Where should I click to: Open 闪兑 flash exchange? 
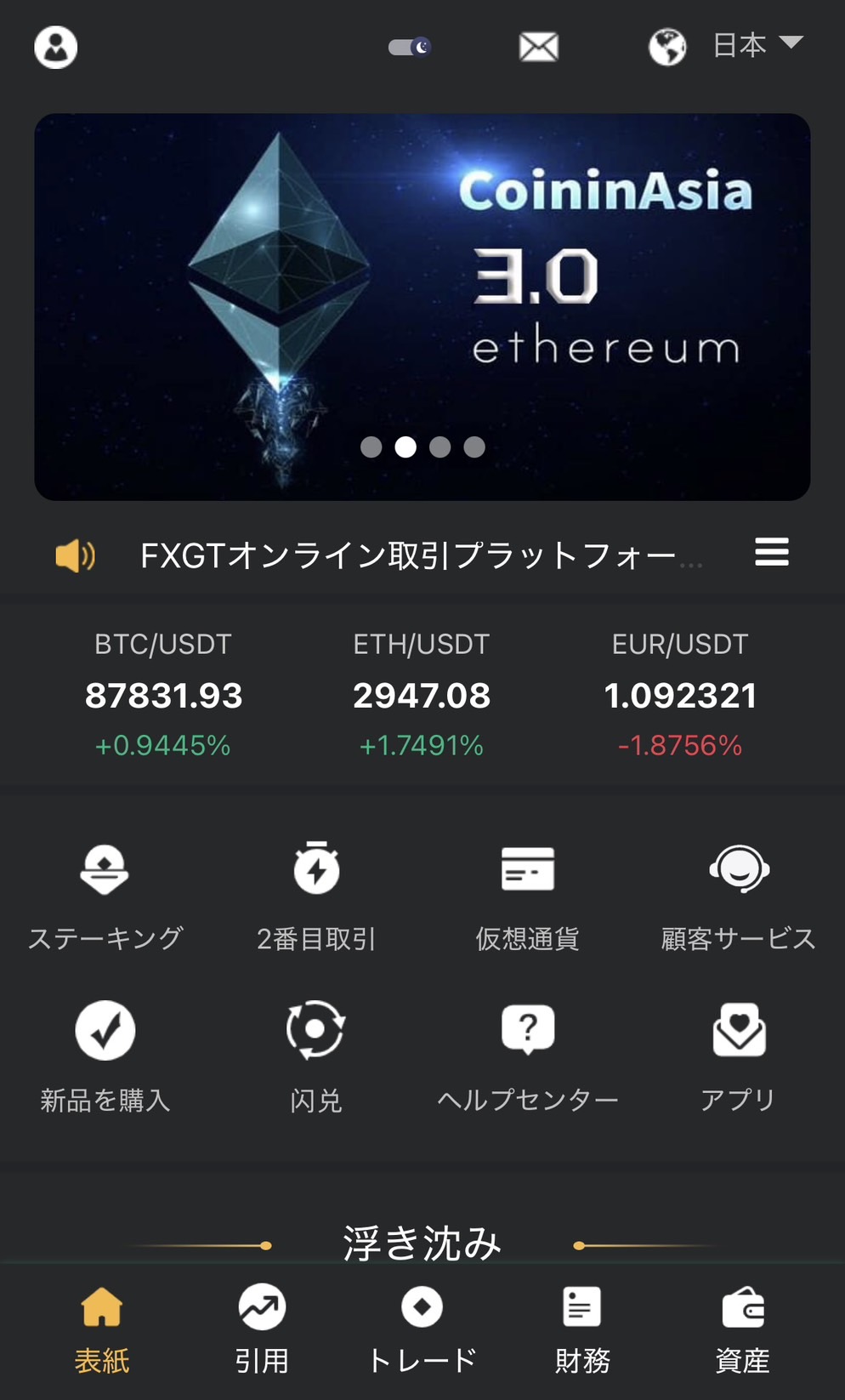coord(316,1056)
